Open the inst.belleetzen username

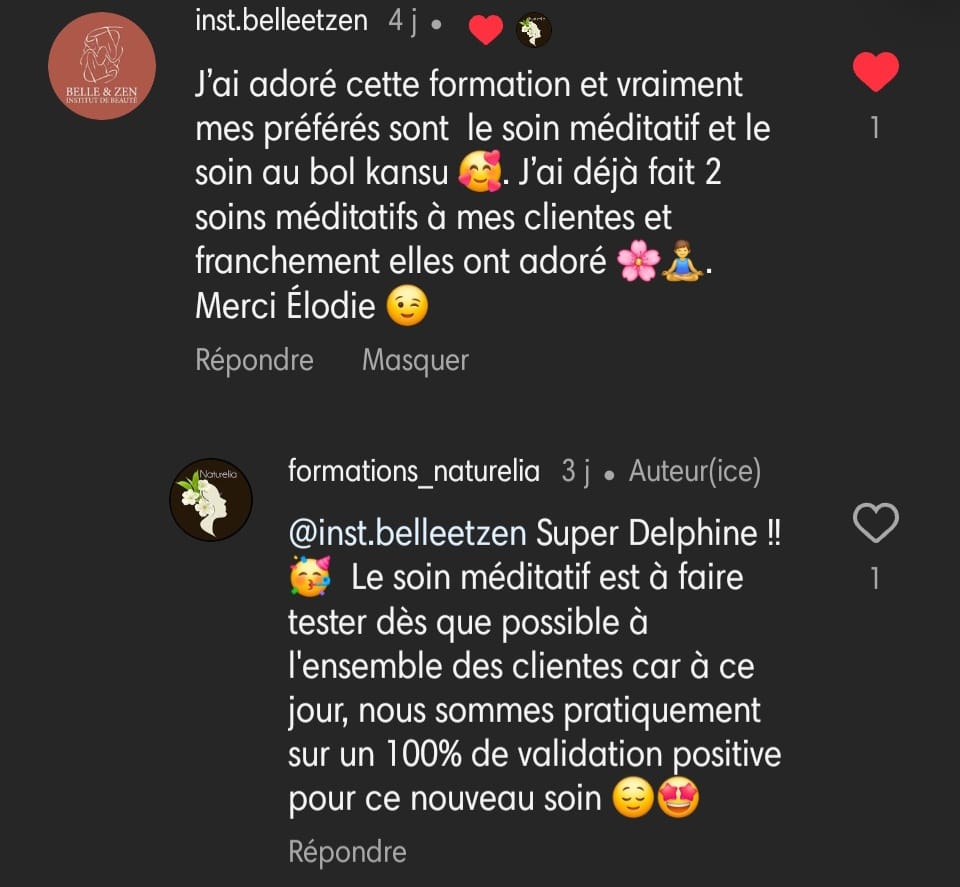[x=282, y=21]
